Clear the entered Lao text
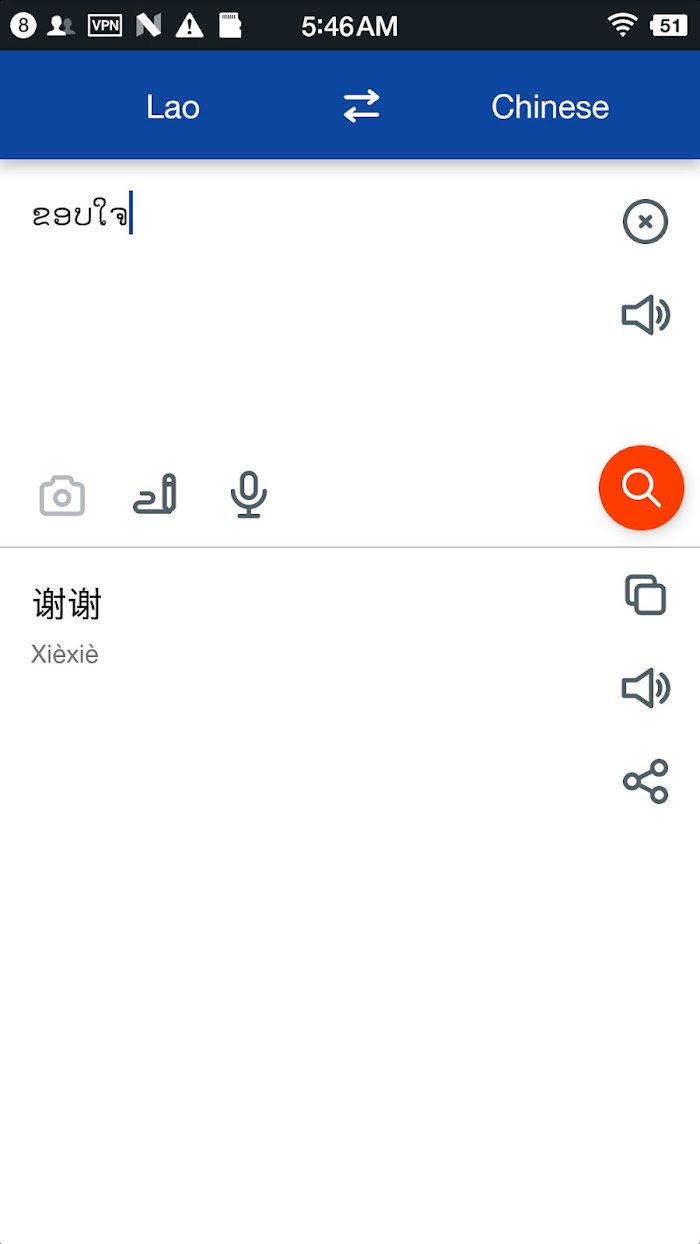Viewport: 700px width, 1244px height. tap(645, 222)
